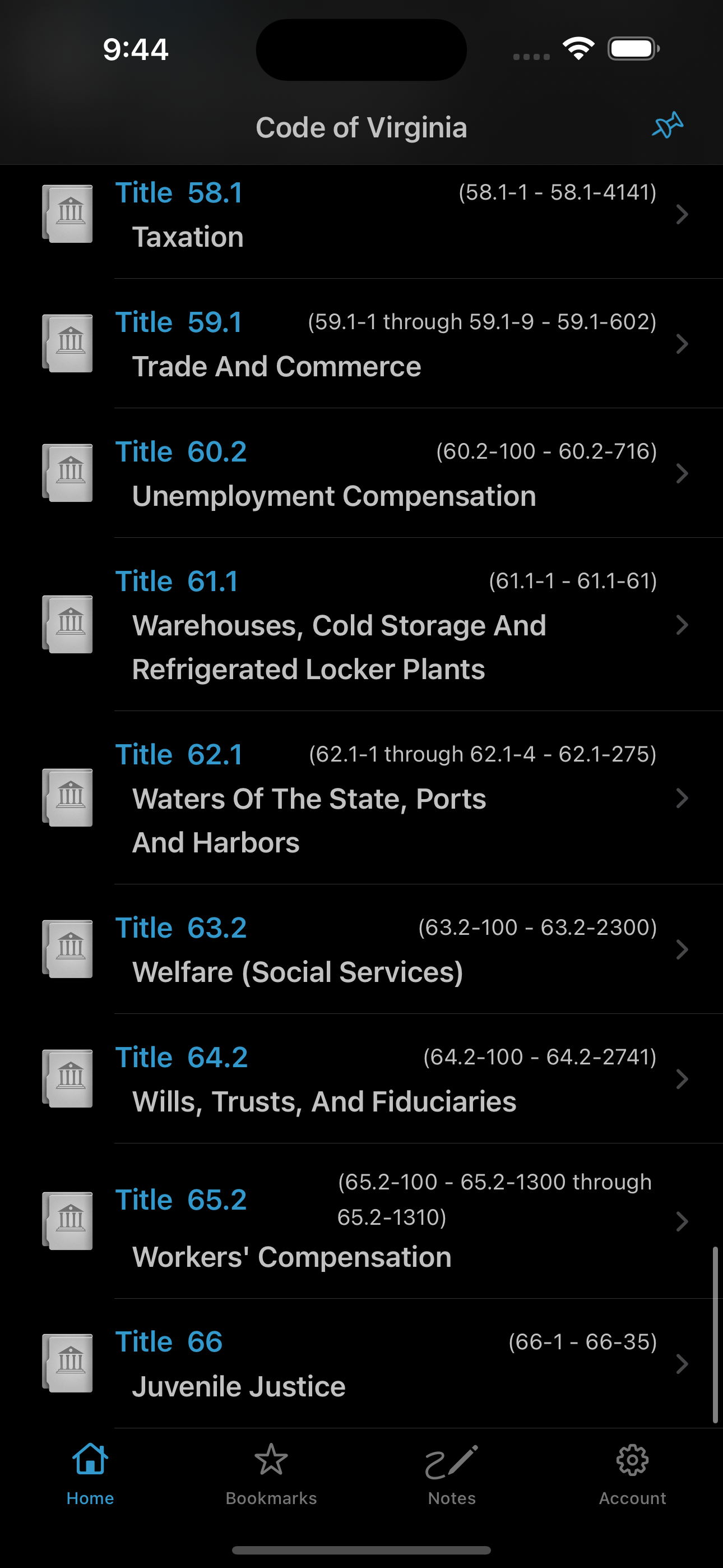Open Title 66 Juvenile Justice
This screenshot has width=723, height=1568.
tap(361, 1364)
